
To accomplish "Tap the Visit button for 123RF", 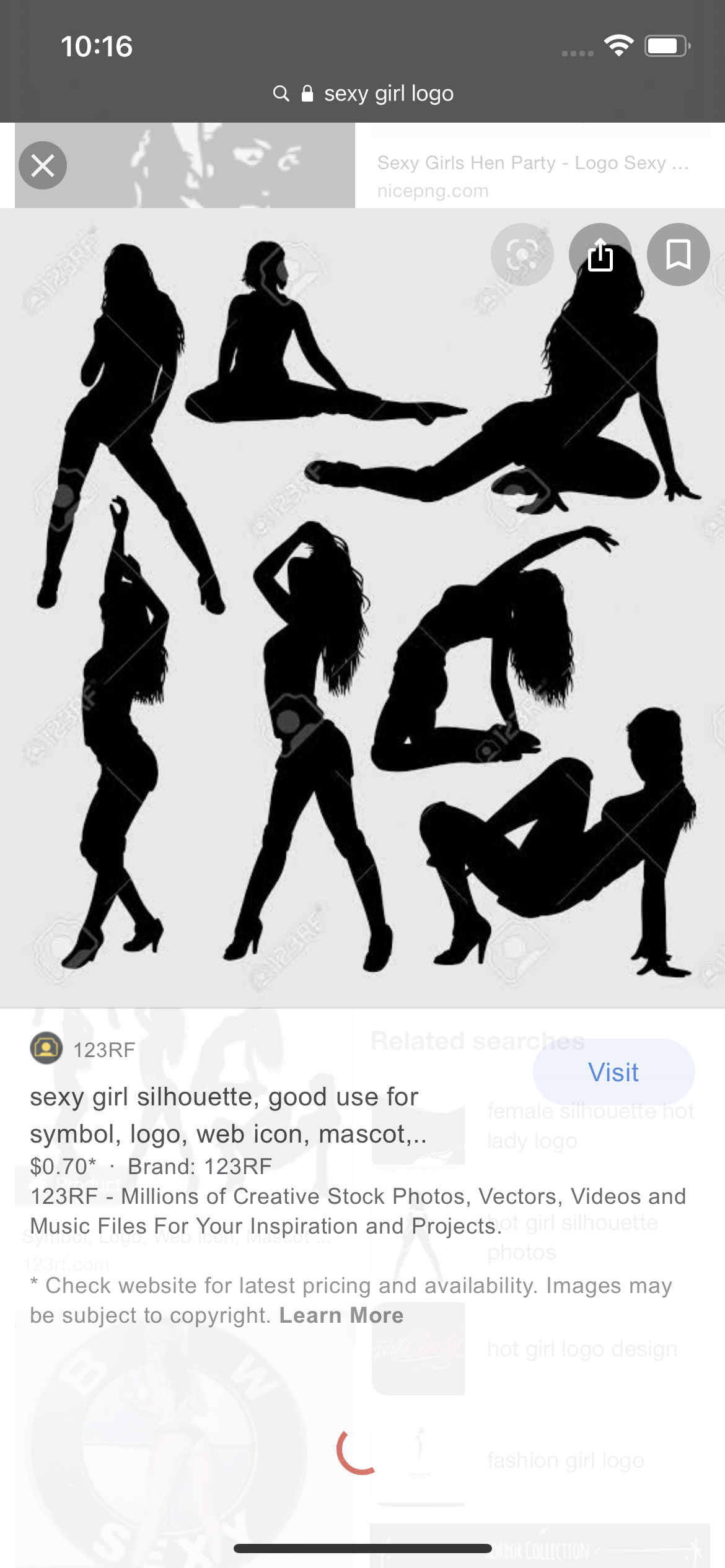I will point(613,1072).
